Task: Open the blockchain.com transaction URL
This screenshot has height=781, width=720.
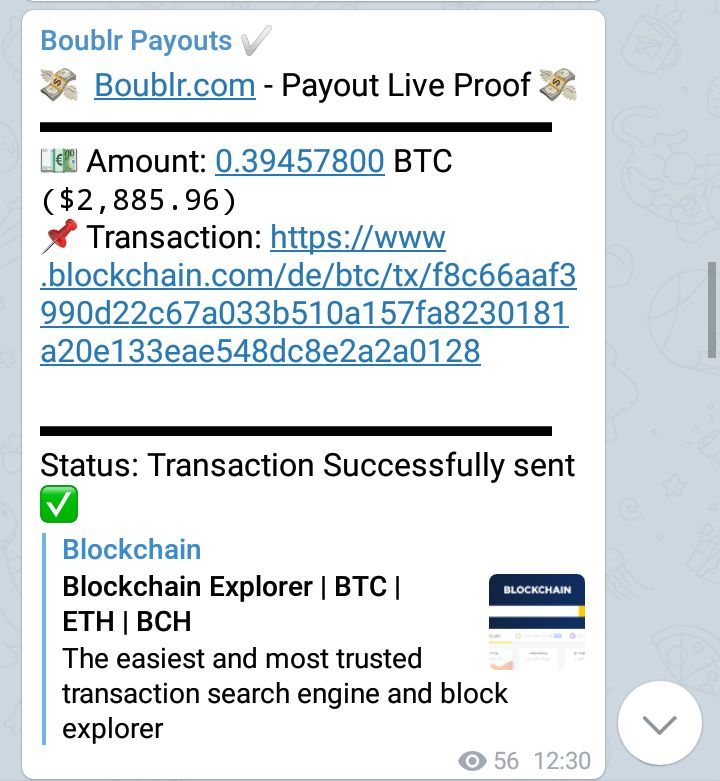Action: tap(308, 294)
